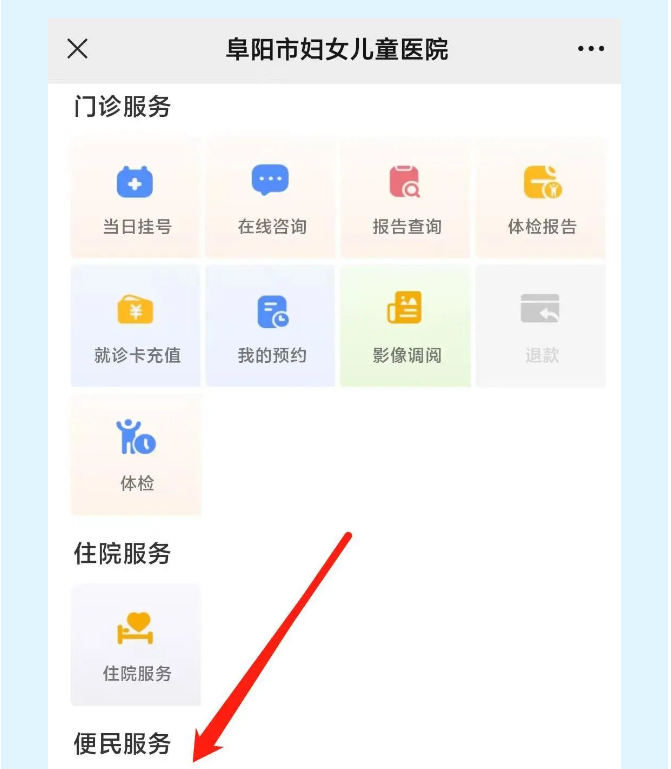Open the 住院服务 inpatient tile

137,645
